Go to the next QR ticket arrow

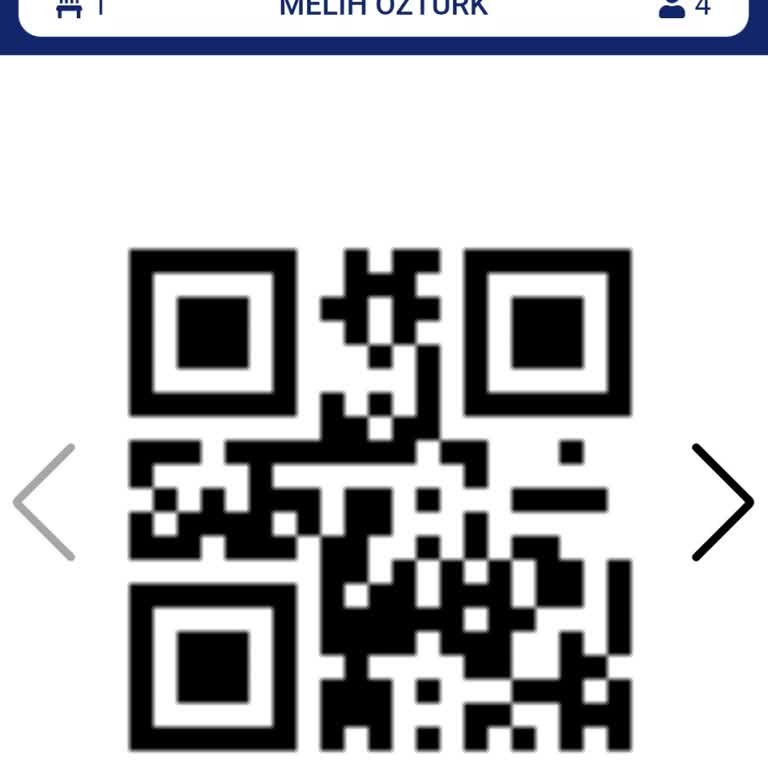[x=722, y=502]
